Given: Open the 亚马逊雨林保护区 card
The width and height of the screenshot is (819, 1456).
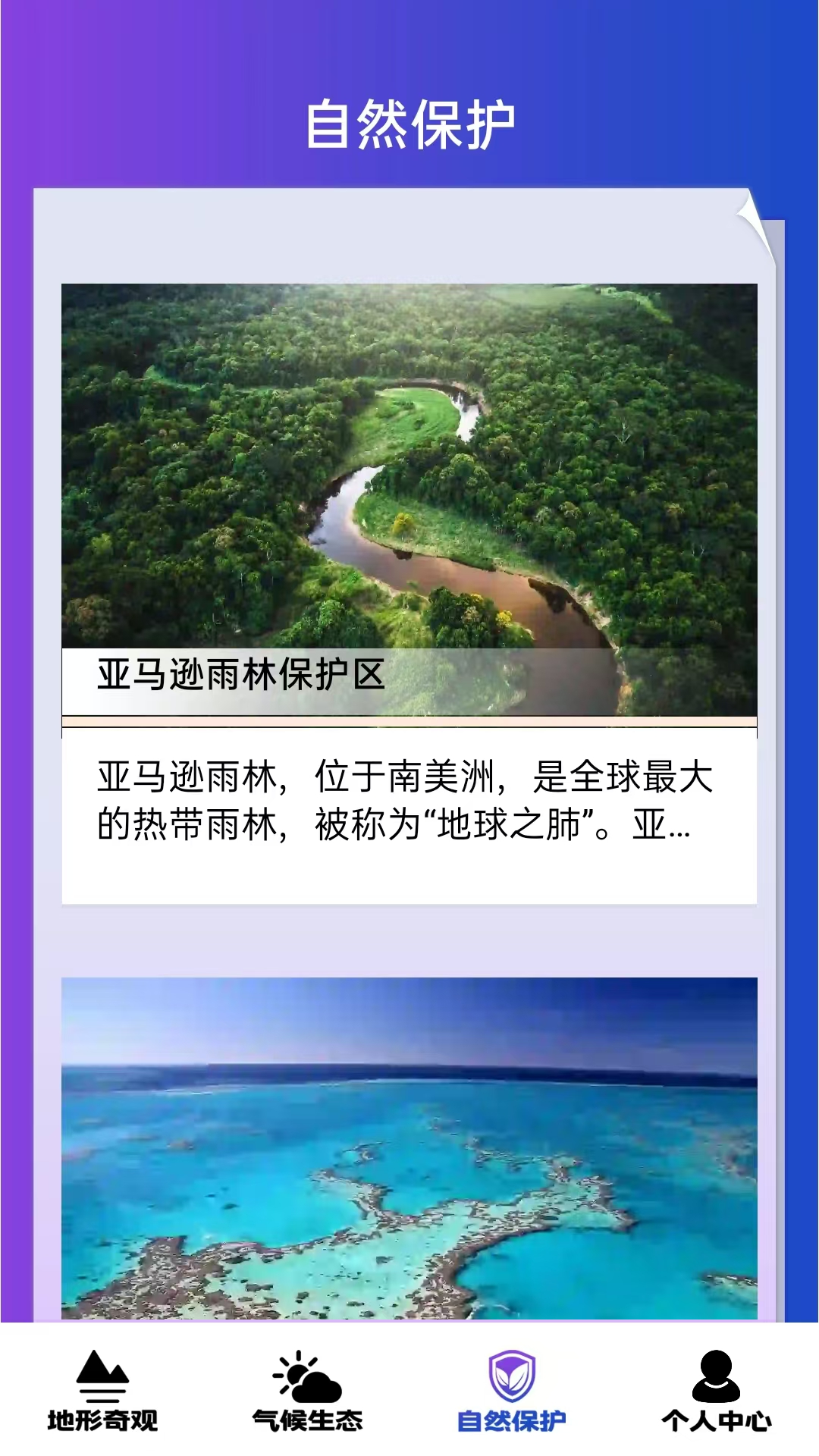Looking at the screenshot, I should (409, 591).
